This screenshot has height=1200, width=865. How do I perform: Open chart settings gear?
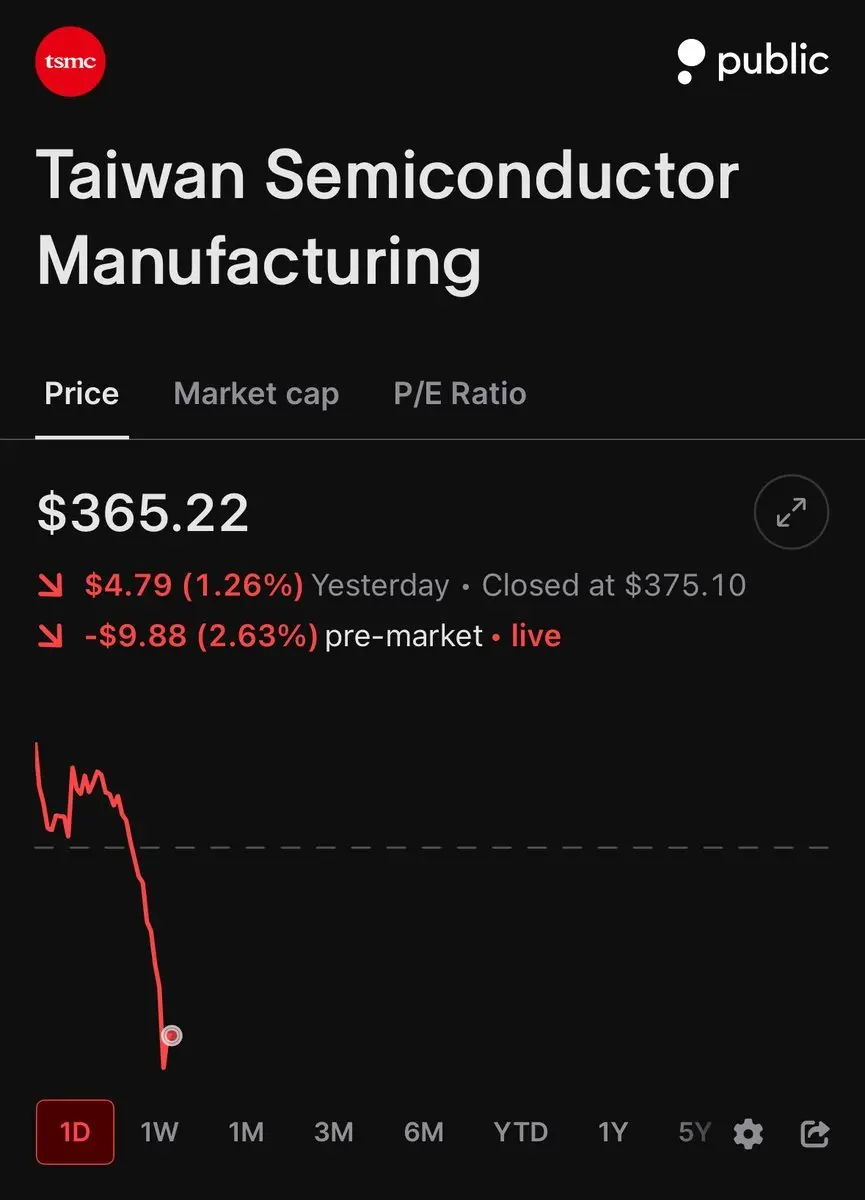[x=748, y=1133]
